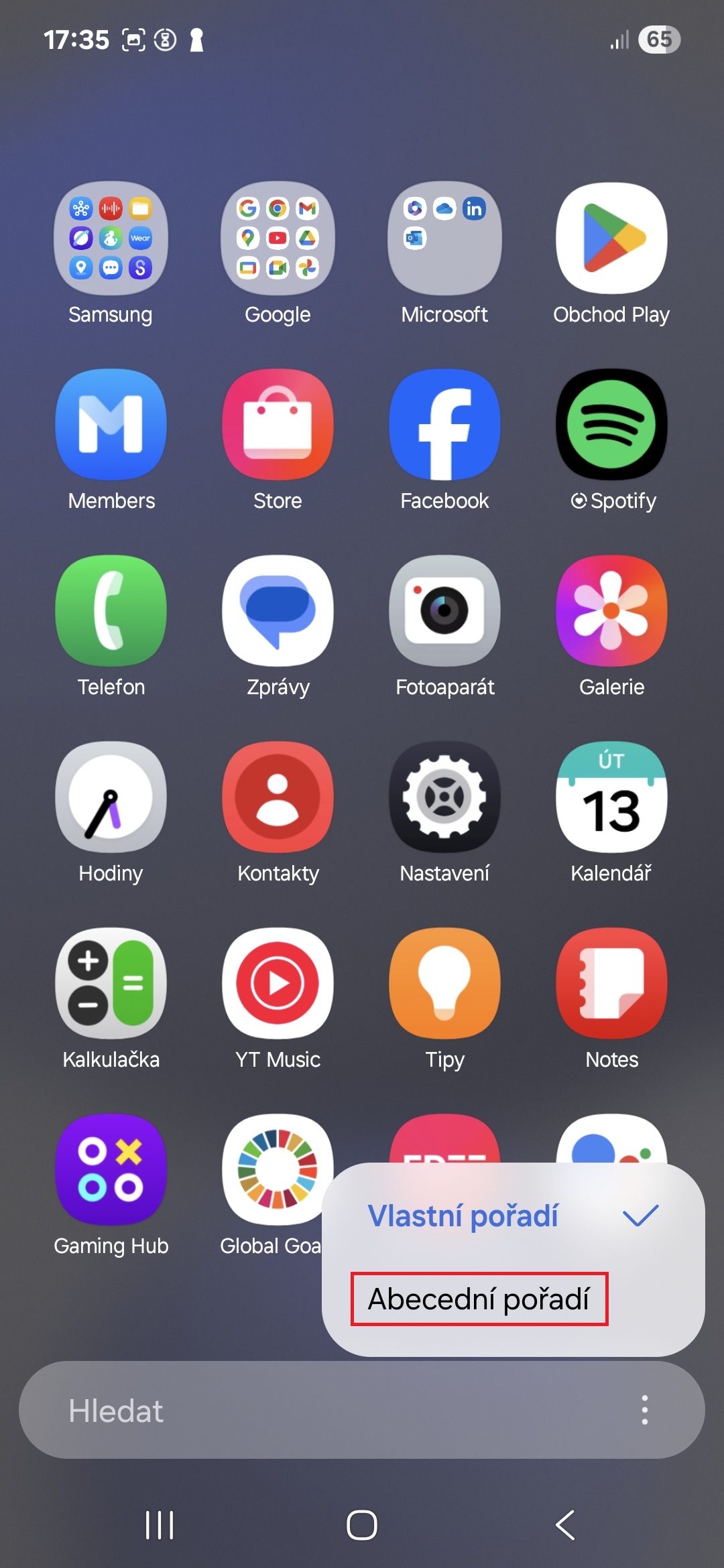Select Abecední pořadí sorting option
724x1568 pixels.
coord(479,1299)
